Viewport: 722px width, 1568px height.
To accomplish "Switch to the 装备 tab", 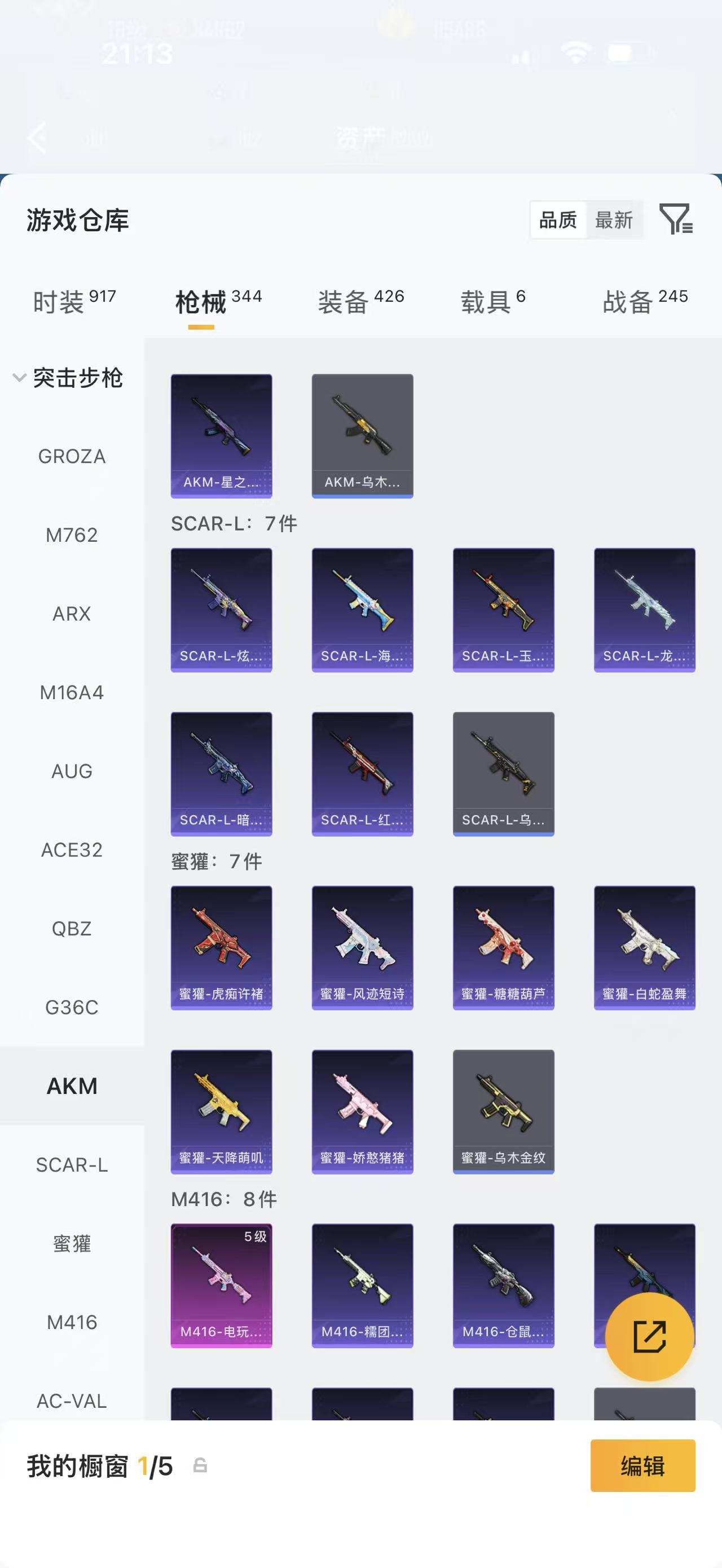I will [361, 301].
